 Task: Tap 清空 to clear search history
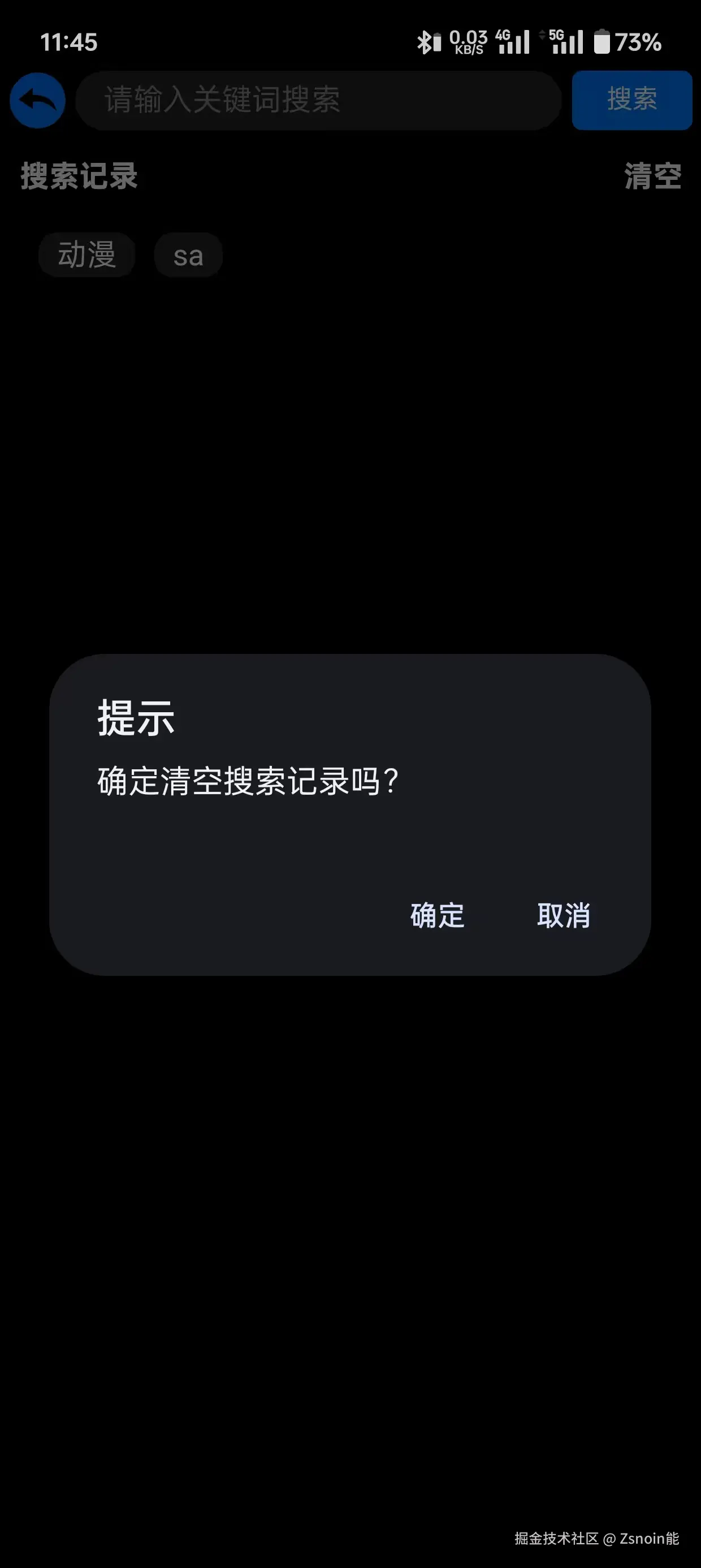click(651, 177)
